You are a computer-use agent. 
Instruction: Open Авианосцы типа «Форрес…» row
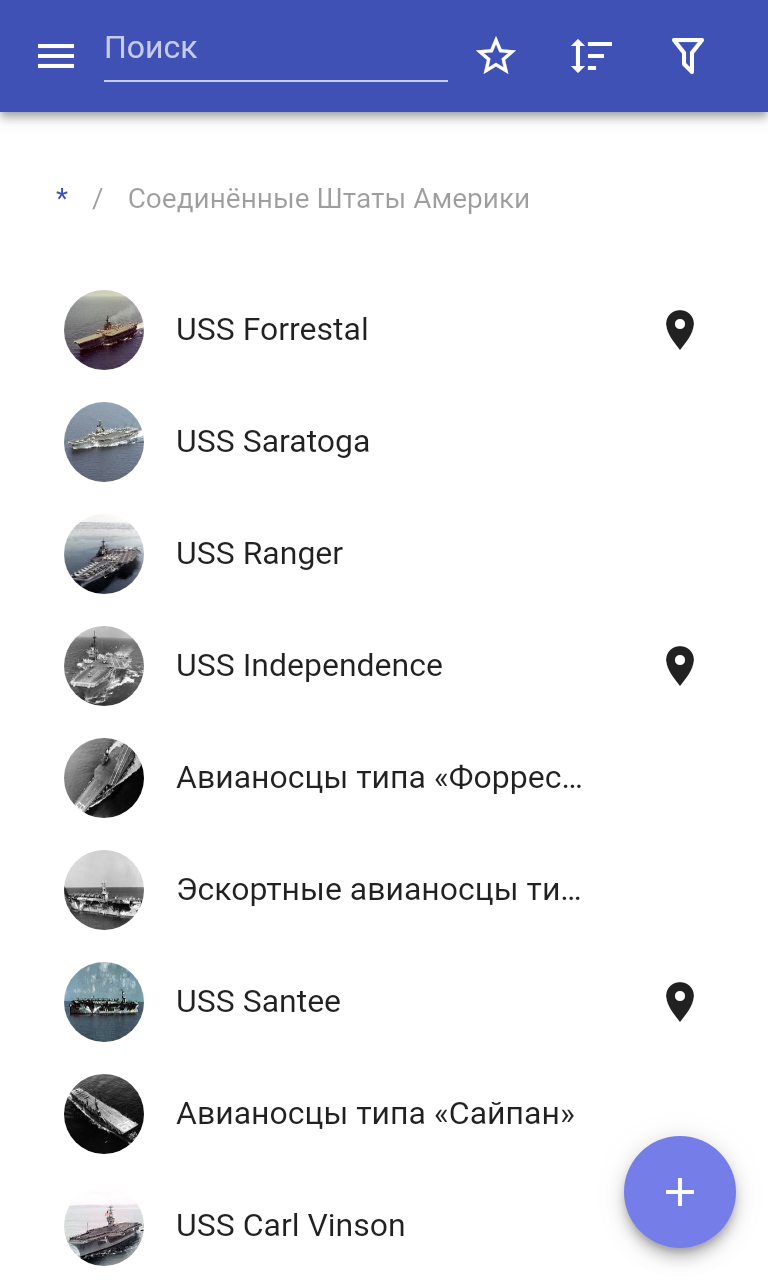coord(378,778)
